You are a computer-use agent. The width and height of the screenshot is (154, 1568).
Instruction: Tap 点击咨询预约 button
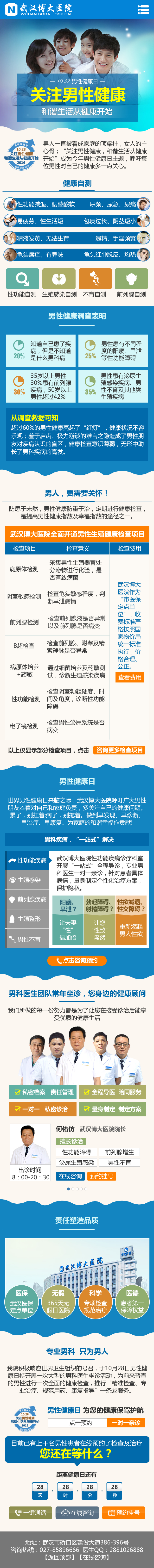pos(77,960)
